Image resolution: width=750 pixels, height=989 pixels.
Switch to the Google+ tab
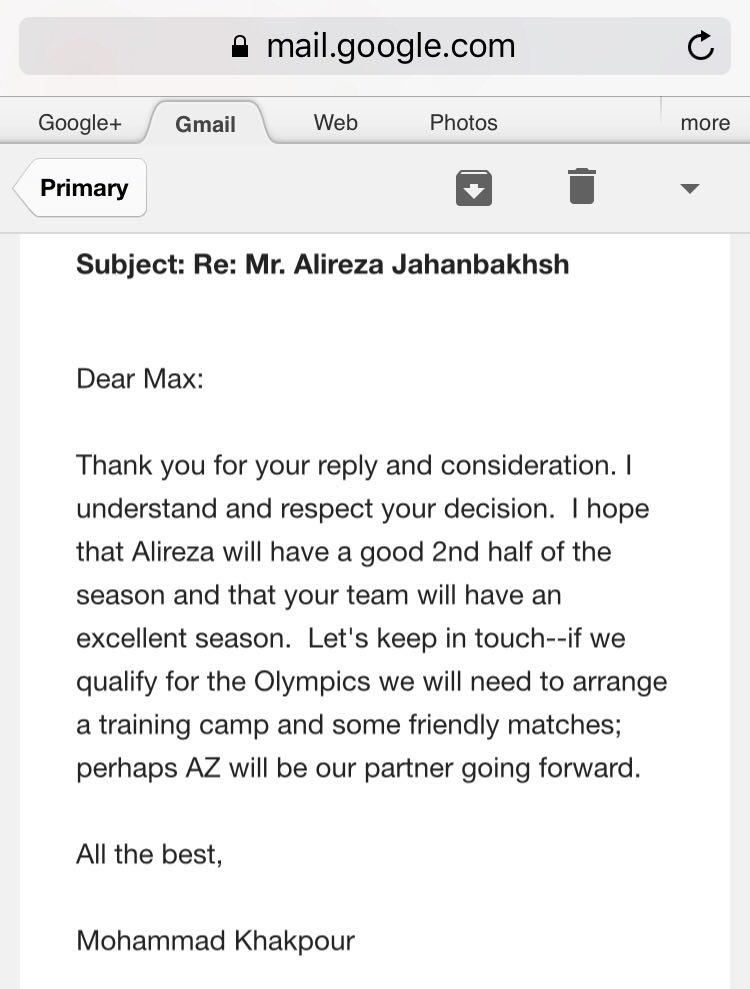point(80,123)
